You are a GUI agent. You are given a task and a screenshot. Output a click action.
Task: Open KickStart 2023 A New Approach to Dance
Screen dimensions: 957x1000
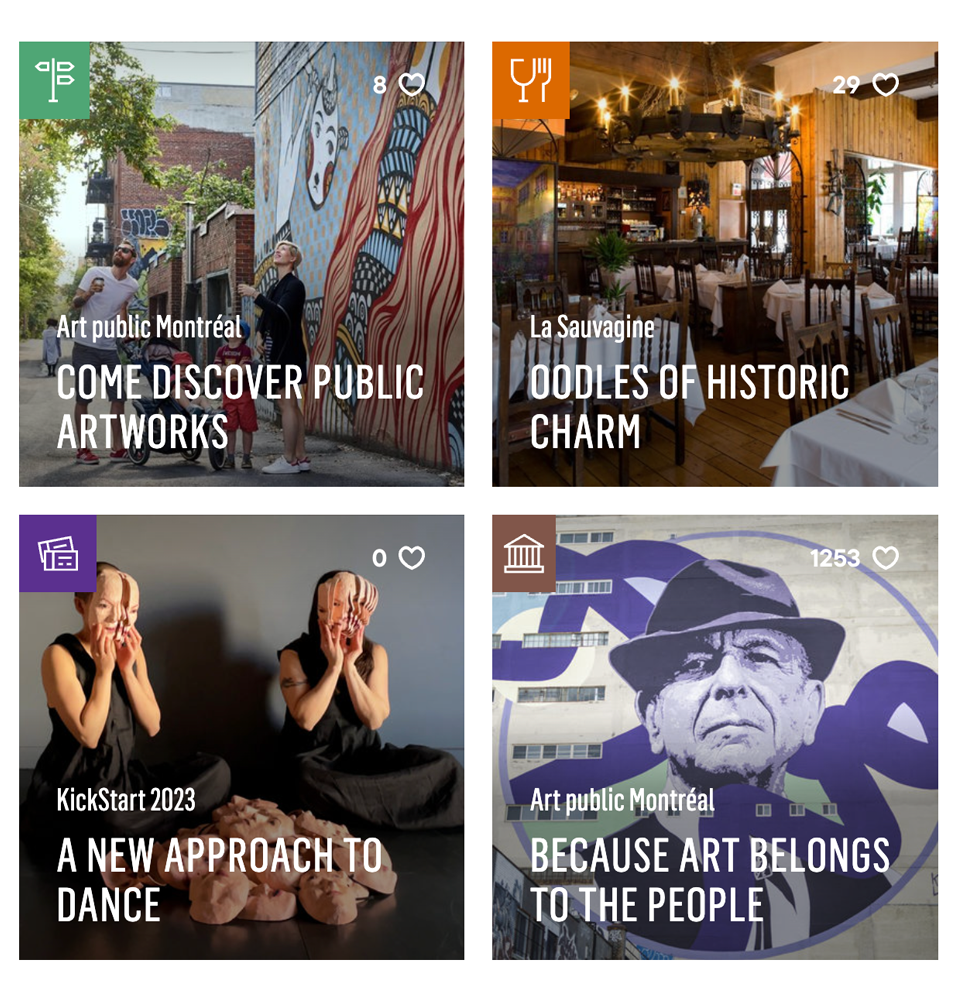[220, 880]
